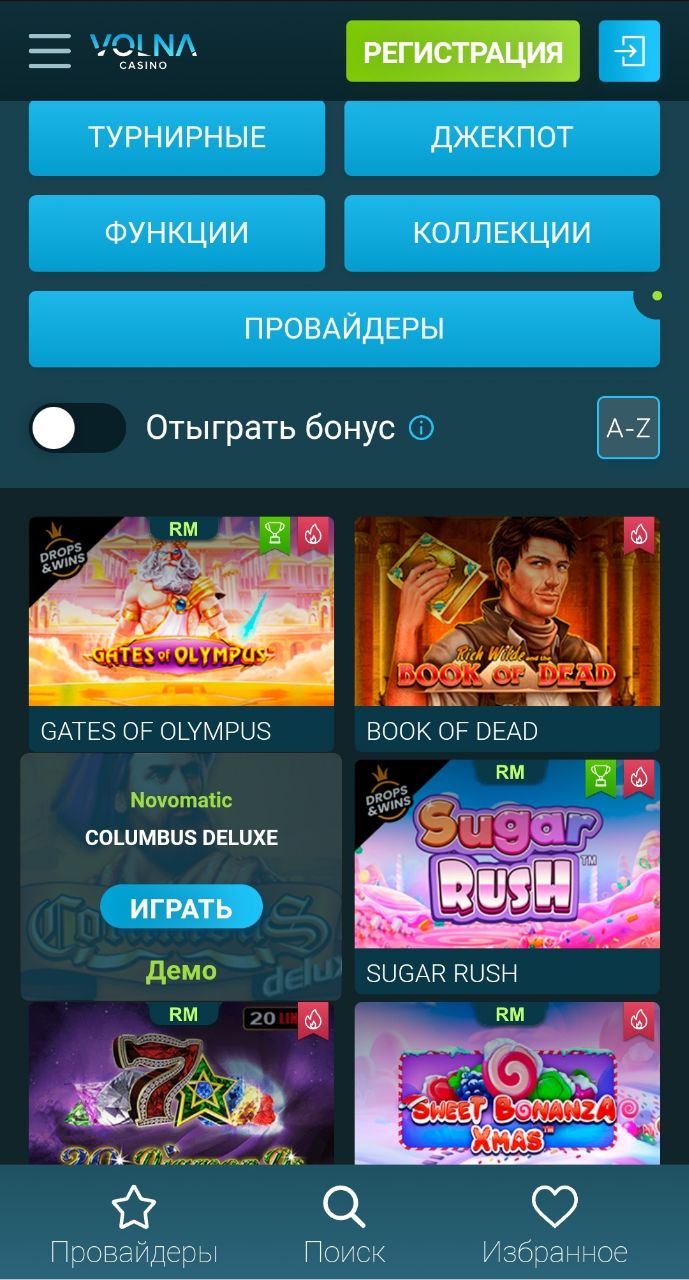
Task: Switch to the bottom Провайдеры tab
Action: 134,1227
